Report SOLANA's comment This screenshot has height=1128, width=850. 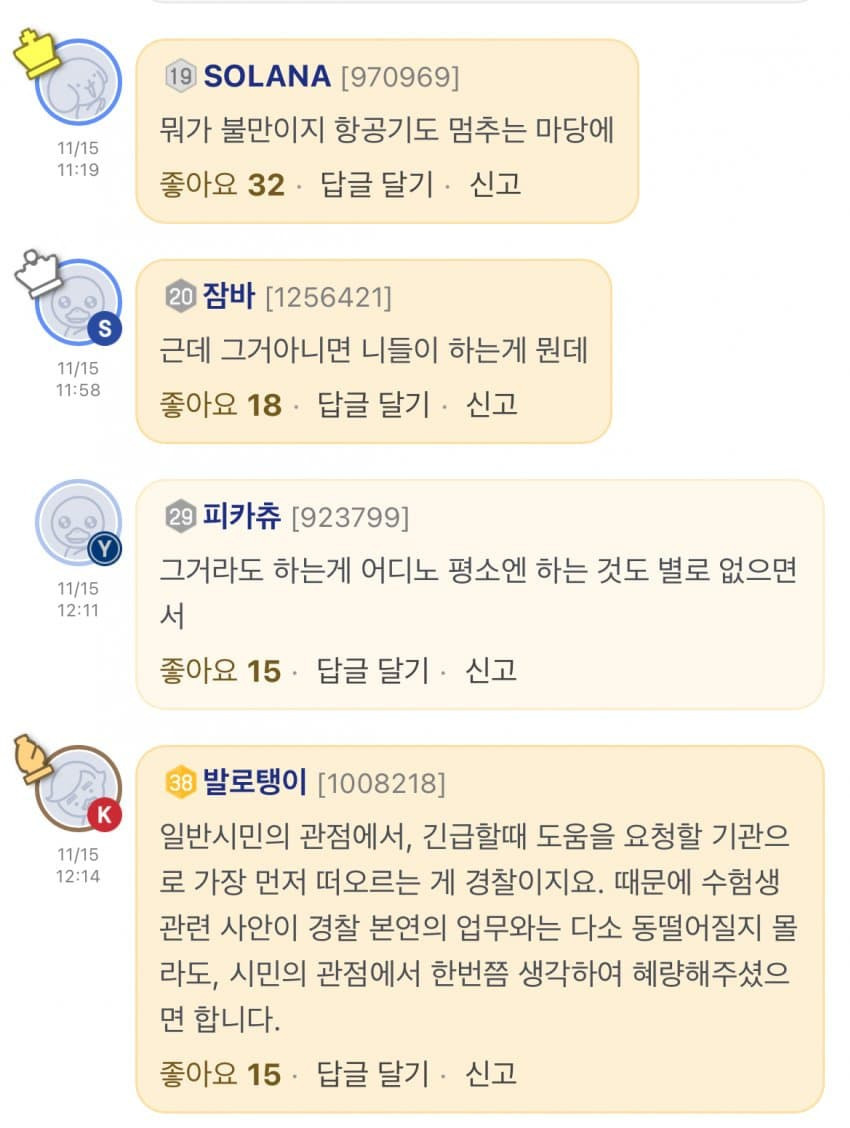pyautogui.click(x=495, y=184)
